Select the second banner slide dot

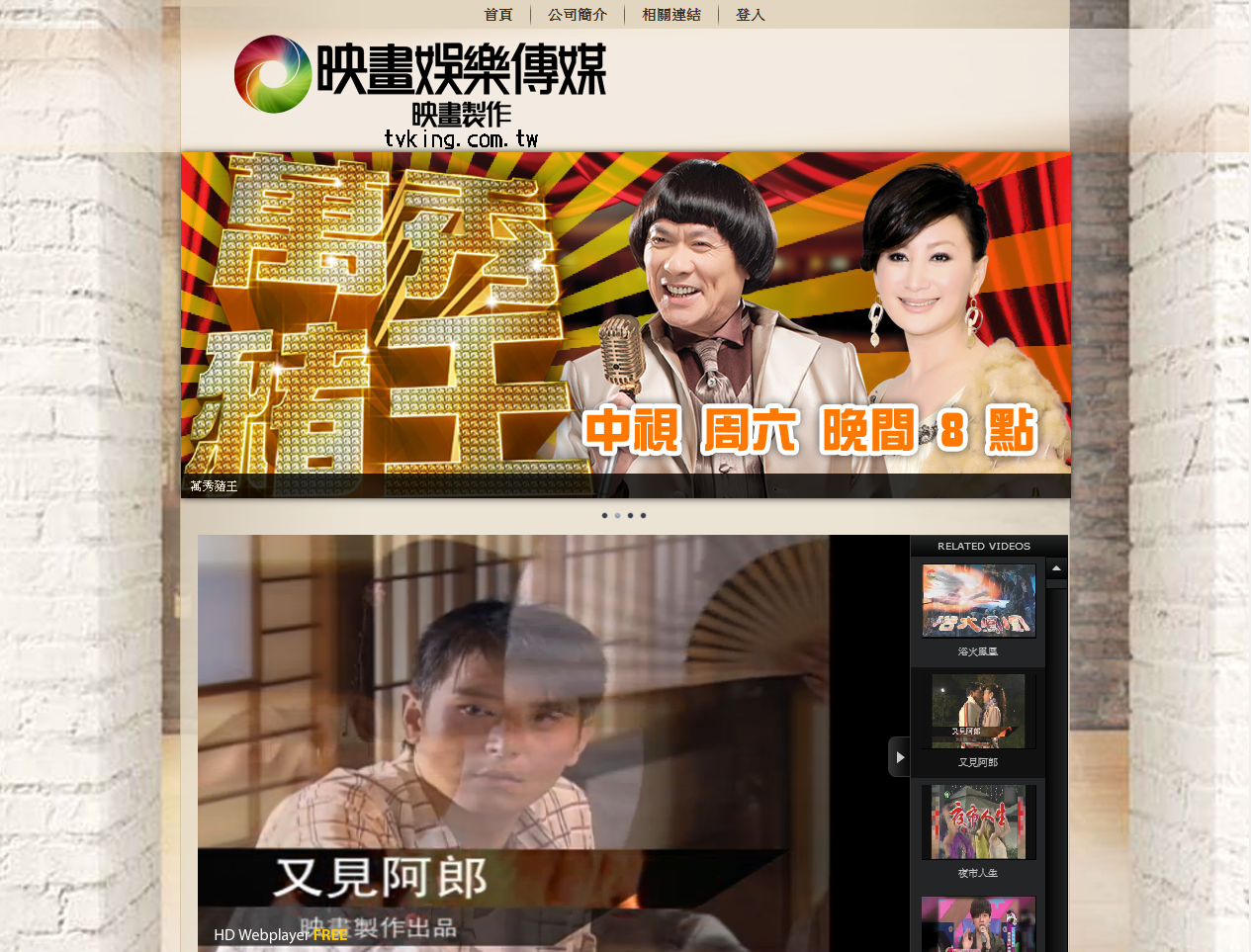tap(618, 515)
